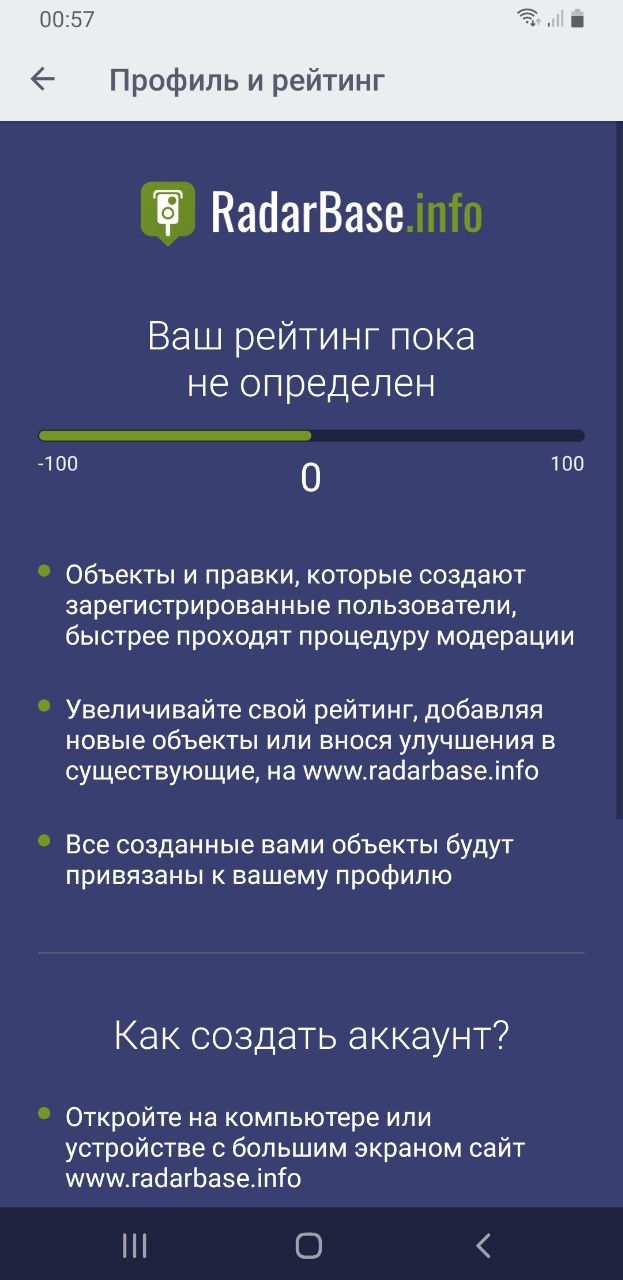This screenshot has width=623, height=1280.
Task: Go to the system home screen
Action: click(x=309, y=1245)
